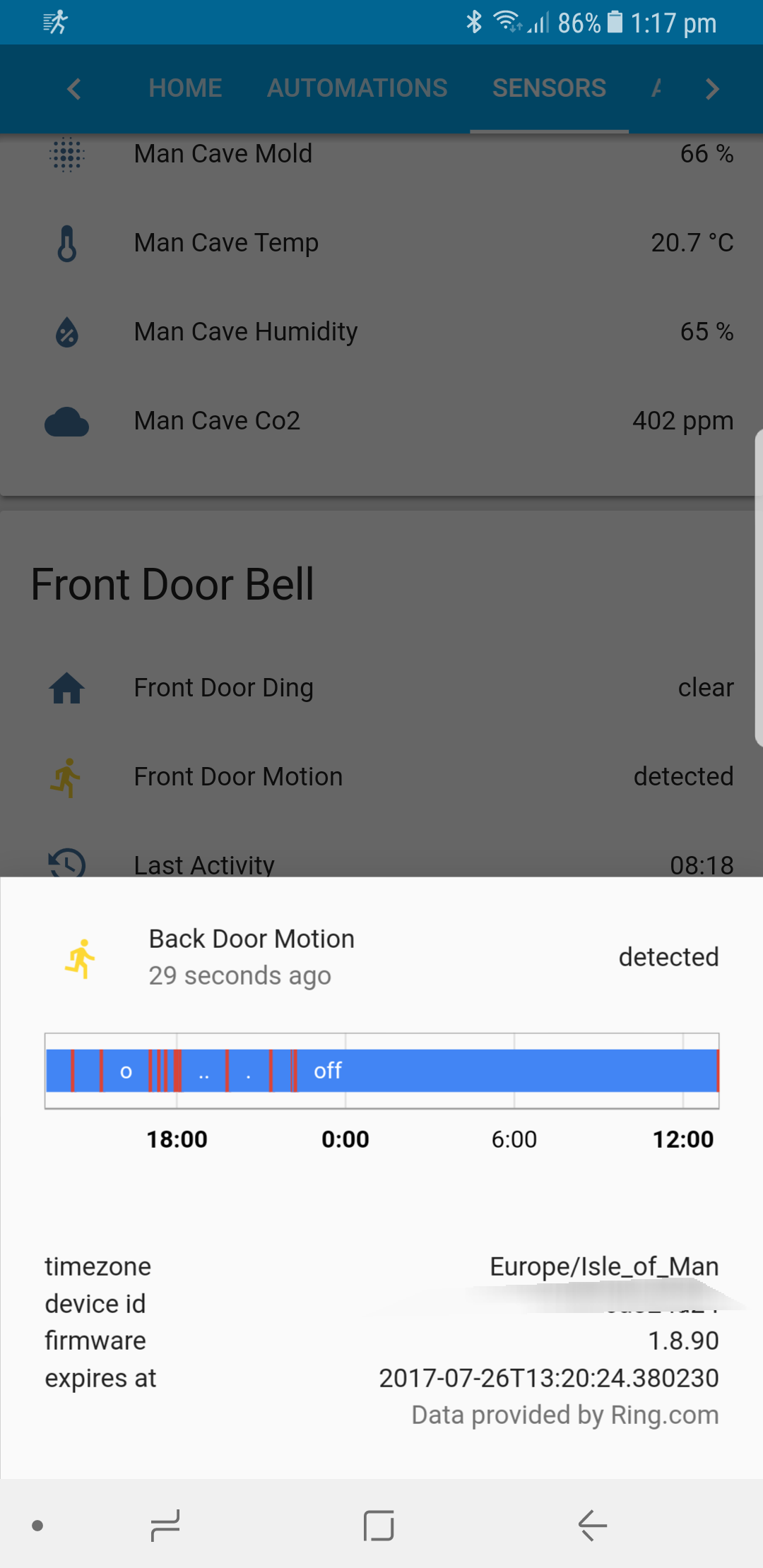The height and width of the screenshot is (1568, 763).
Task: Open the HOME tab
Action: (x=185, y=88)
